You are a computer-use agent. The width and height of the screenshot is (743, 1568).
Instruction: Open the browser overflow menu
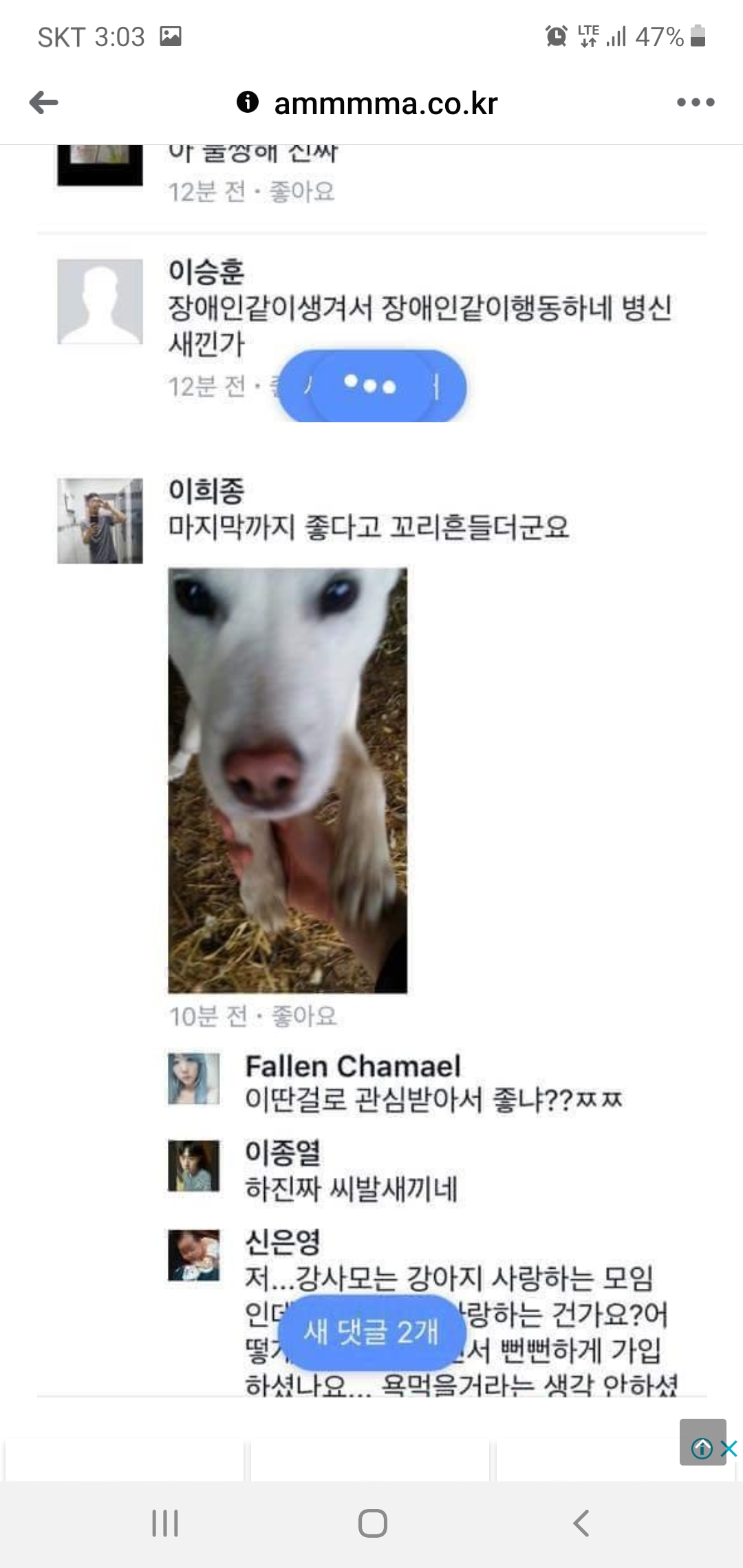(x=695, y=103)
